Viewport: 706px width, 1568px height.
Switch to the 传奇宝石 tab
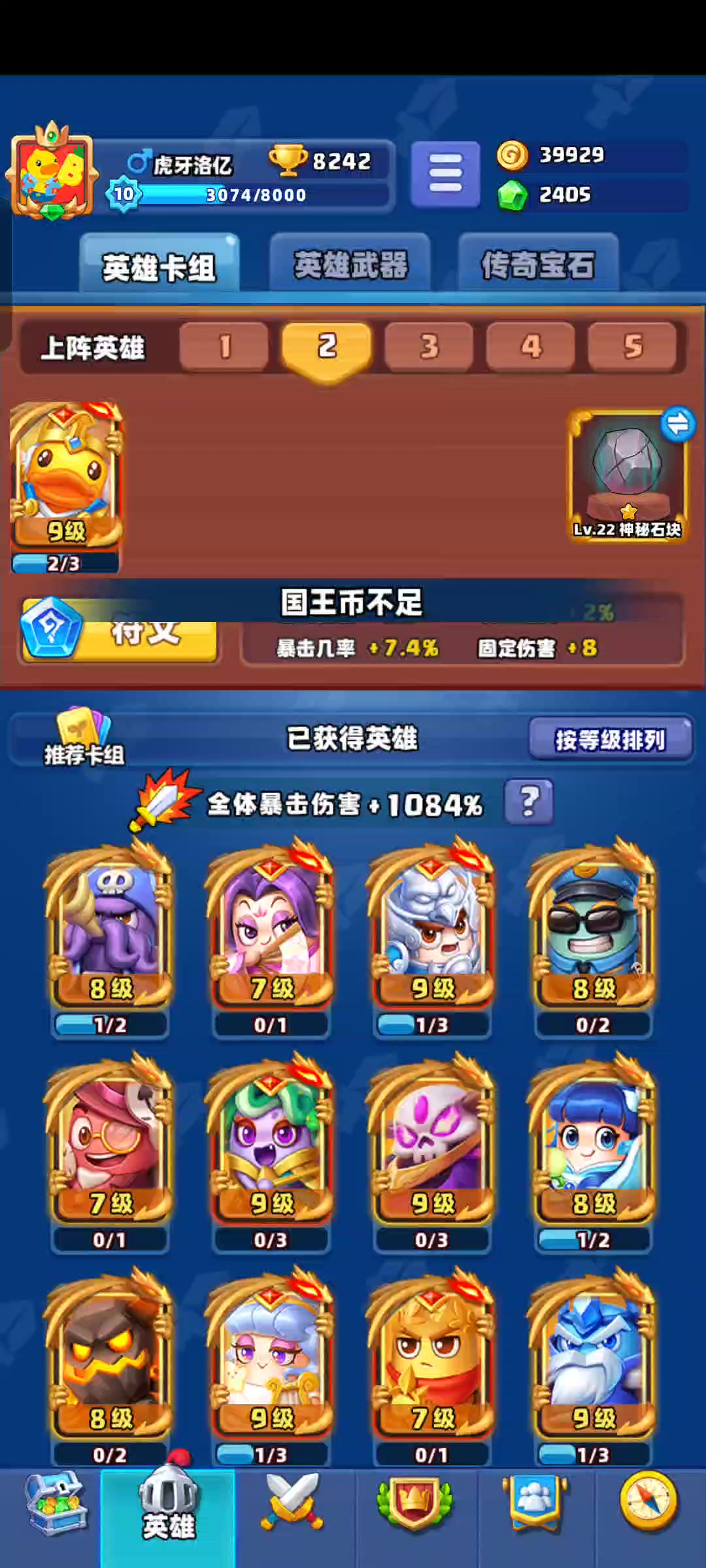538,265
